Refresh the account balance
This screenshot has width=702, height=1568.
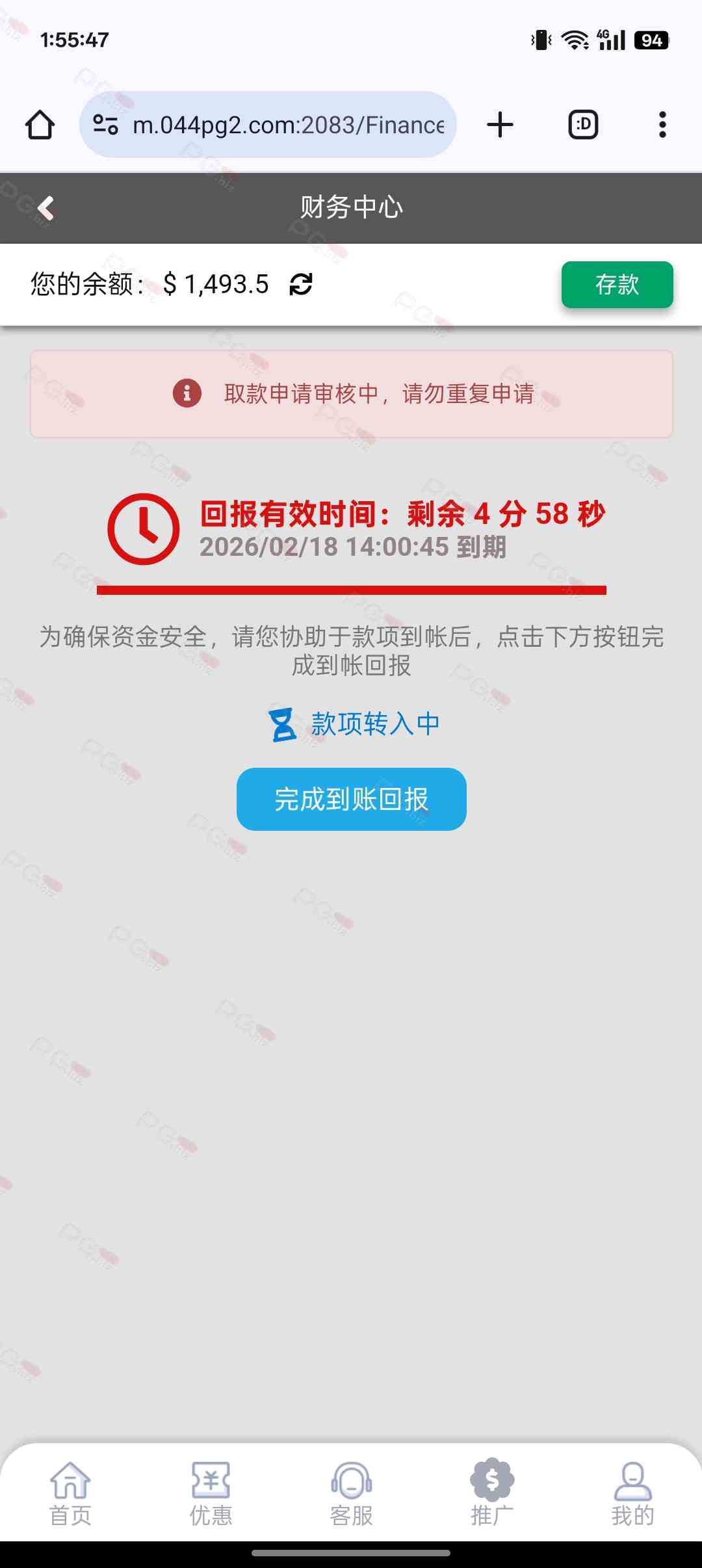[x=301, y=284]
